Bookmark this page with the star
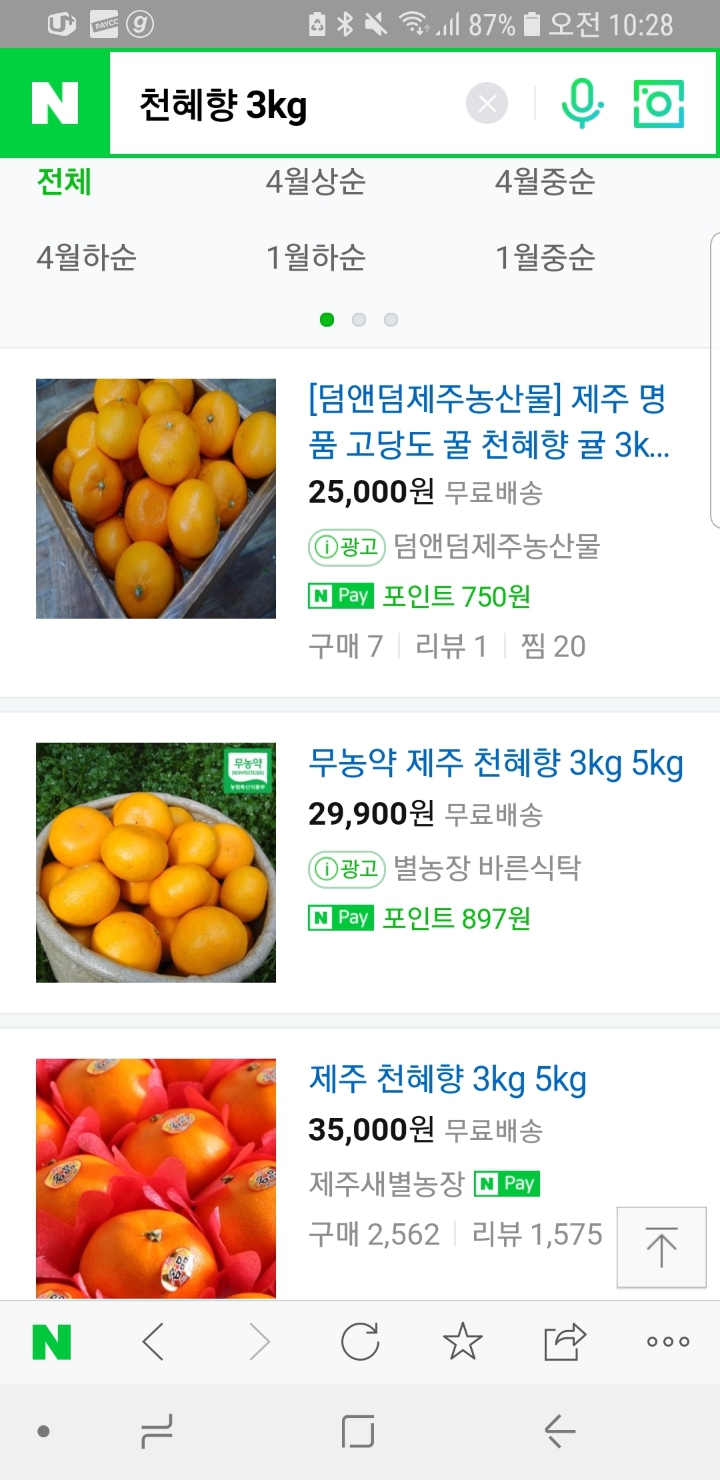This screenshot has height=1480, width=720. (x=463, y=1342)
